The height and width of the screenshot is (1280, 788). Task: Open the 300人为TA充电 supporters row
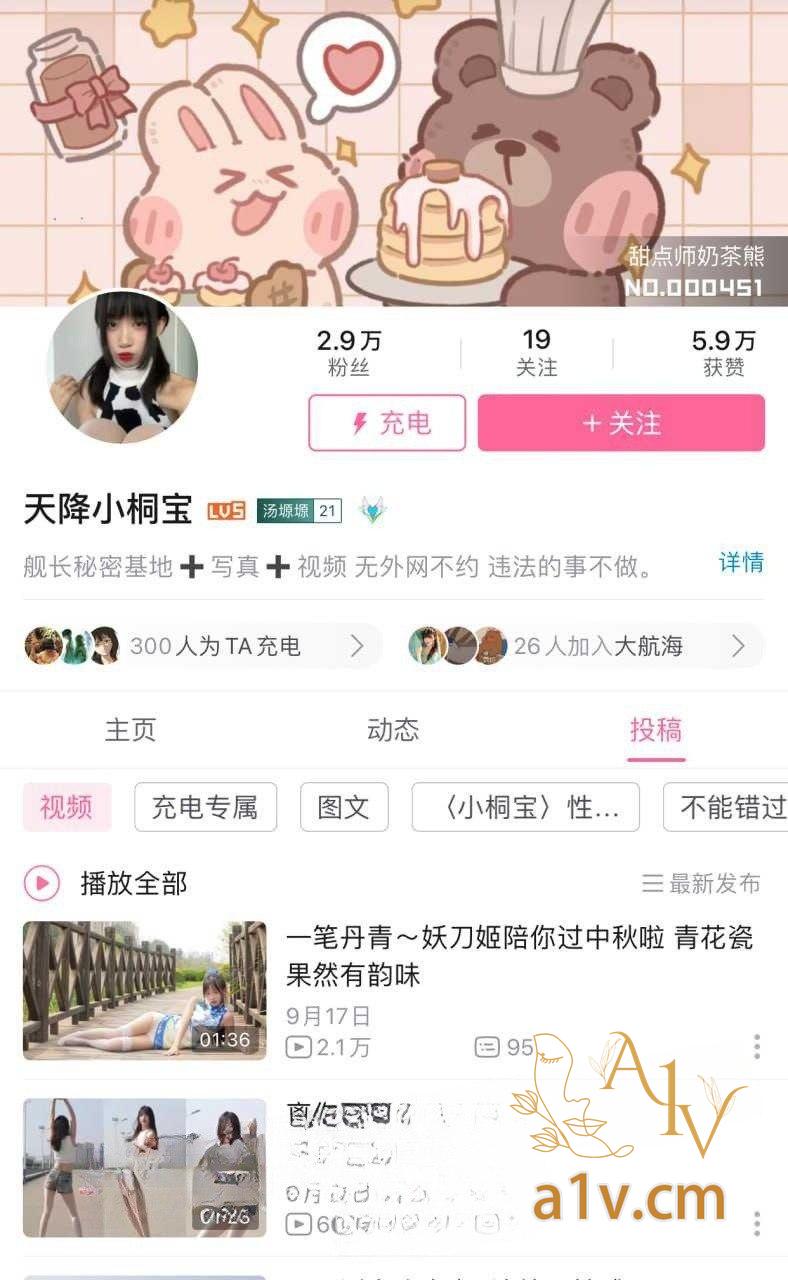click(200, 646)
